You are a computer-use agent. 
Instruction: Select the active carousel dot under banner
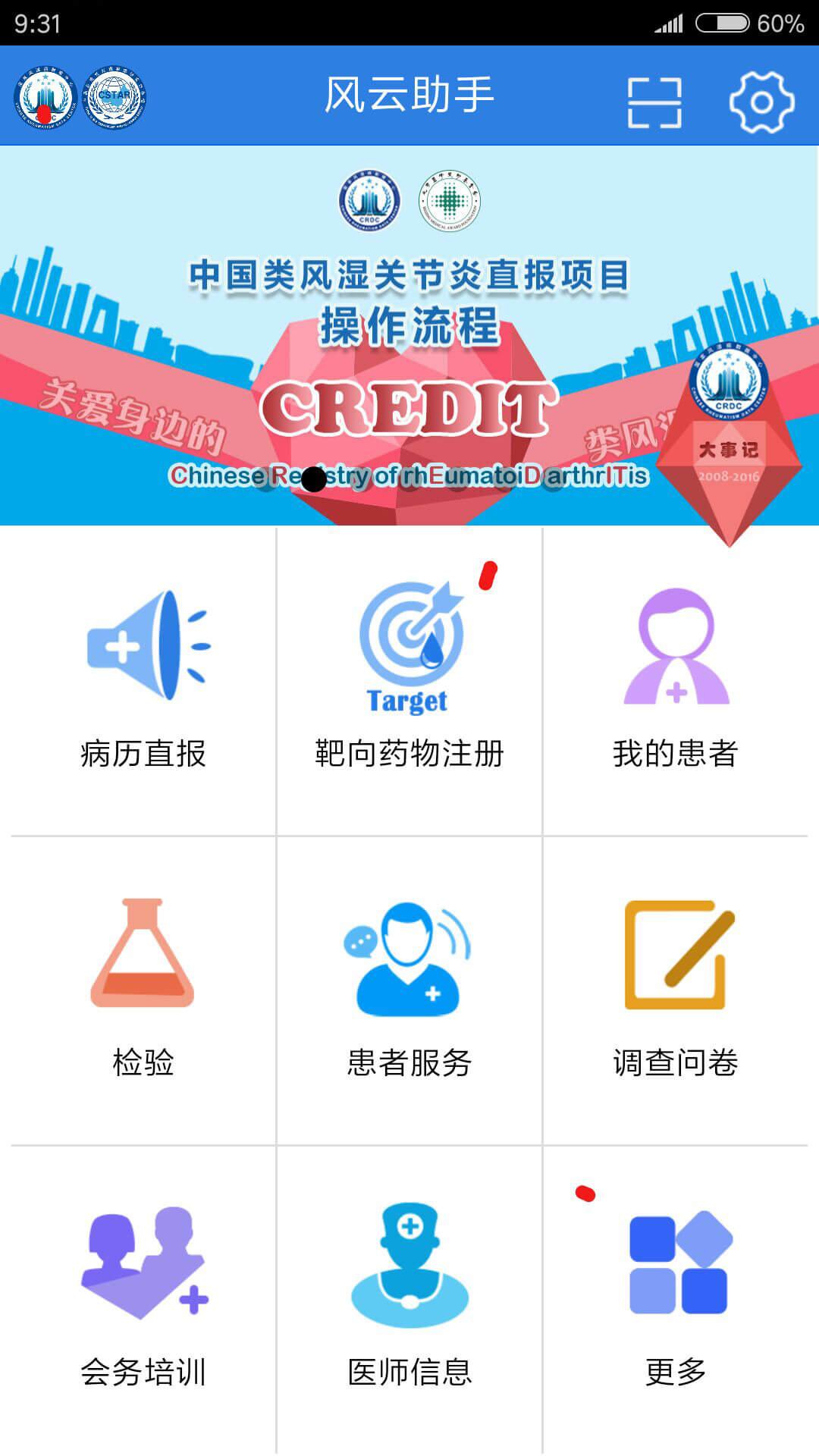[315, 480]
